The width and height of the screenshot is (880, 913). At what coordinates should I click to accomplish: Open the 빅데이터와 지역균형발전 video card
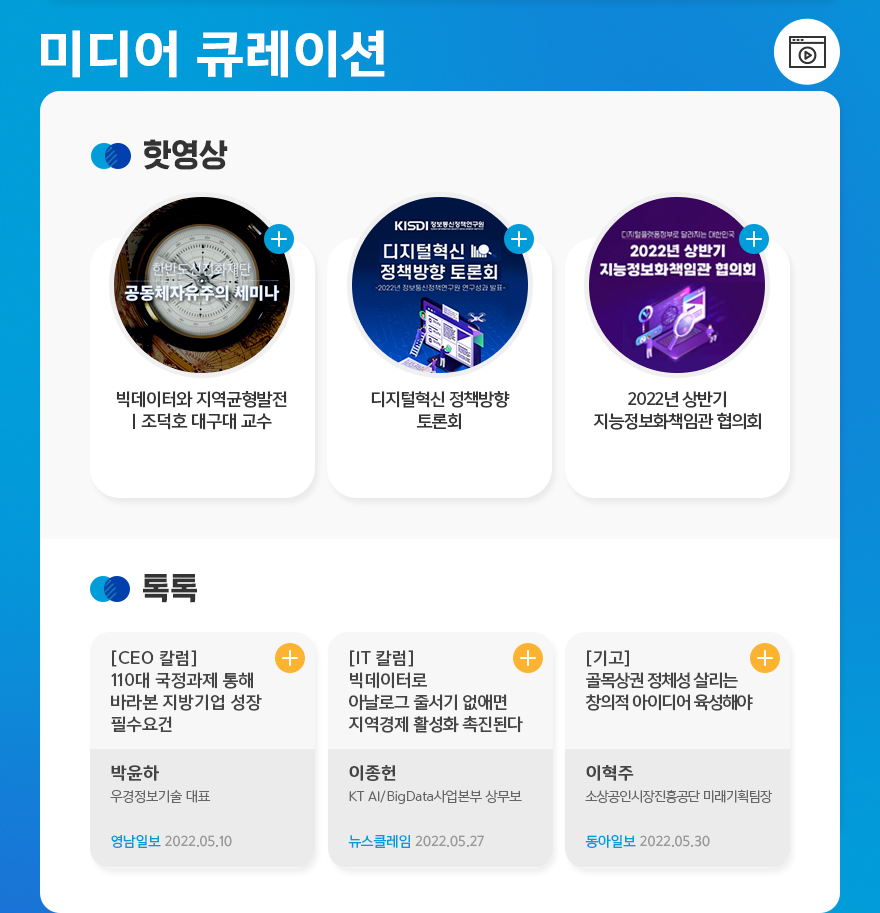tap(202, 410)
